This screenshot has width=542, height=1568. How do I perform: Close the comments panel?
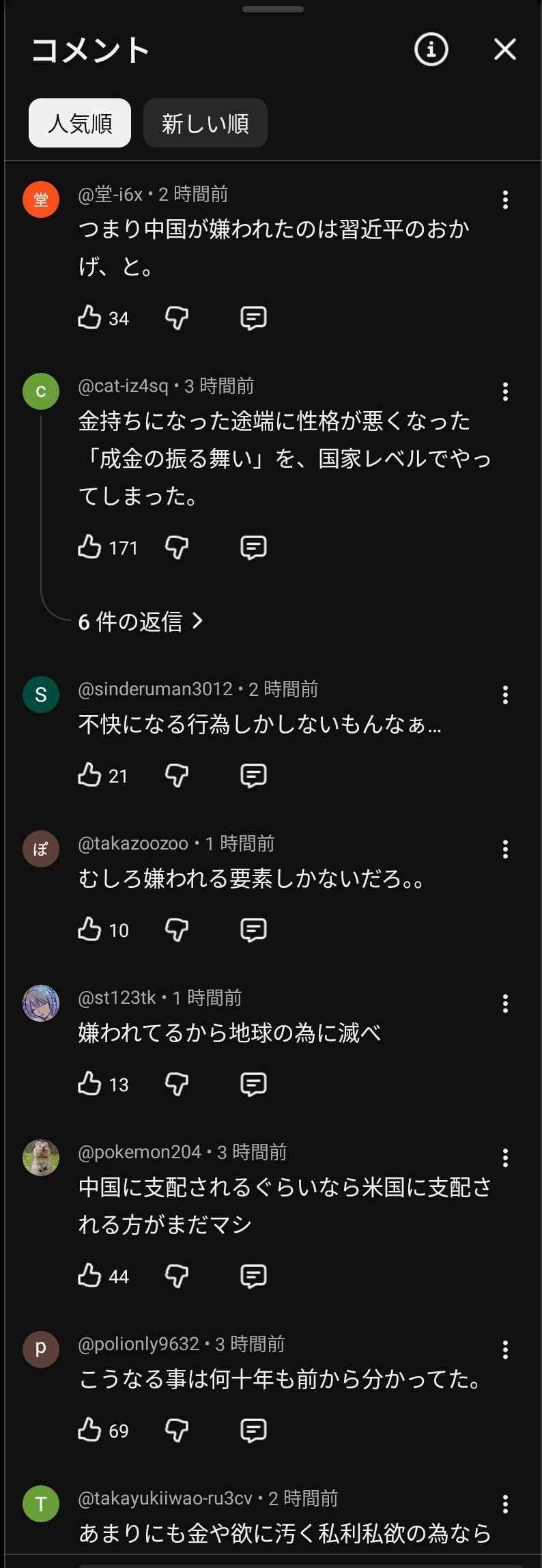pos(504,49)
